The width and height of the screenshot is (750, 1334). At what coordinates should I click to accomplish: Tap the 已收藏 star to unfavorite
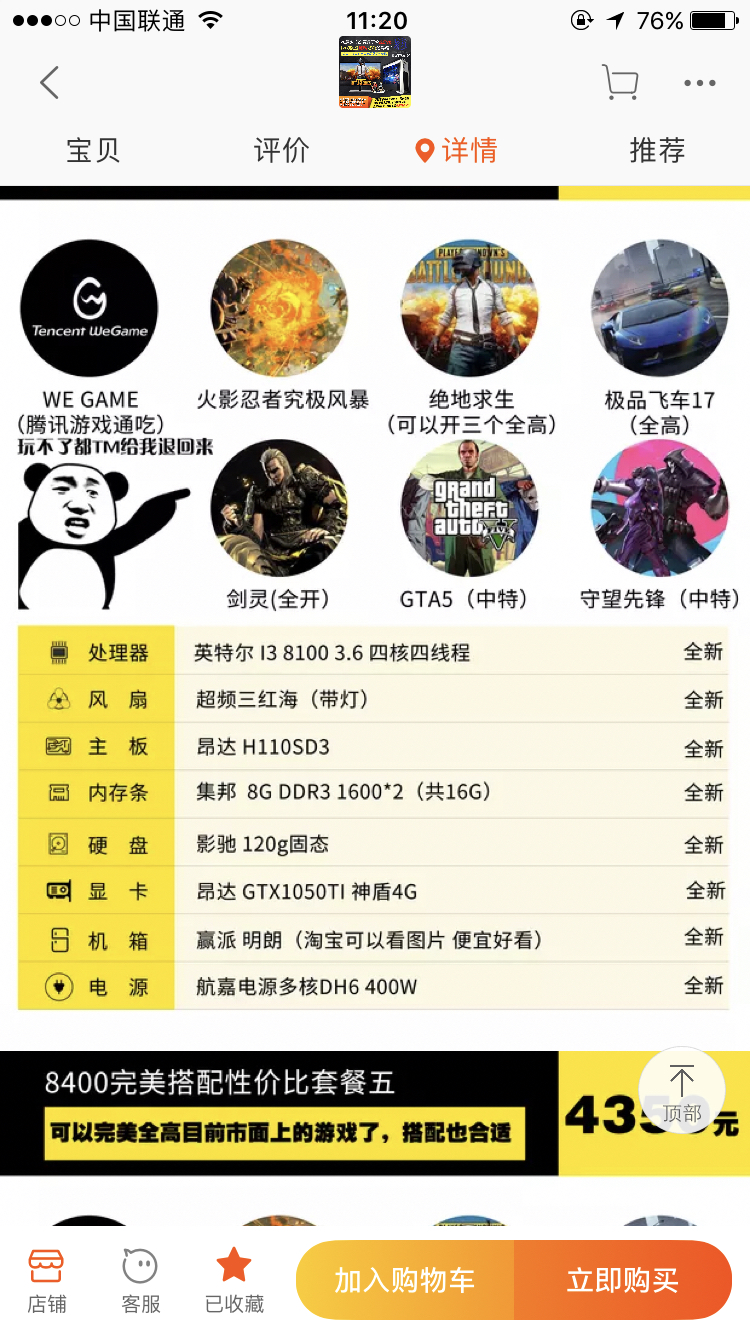(234, 1280)
